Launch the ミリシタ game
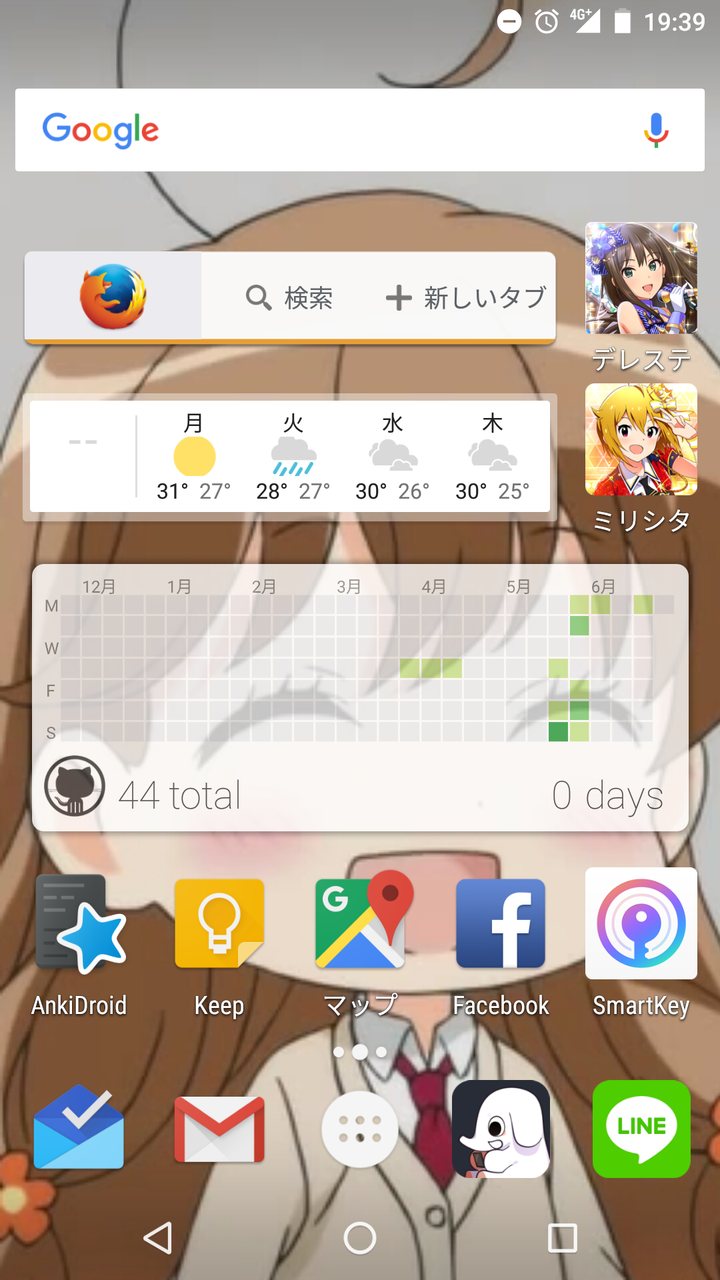Image resolution: width=720 pixels, height=1280 pixels. tap(641, 459)
